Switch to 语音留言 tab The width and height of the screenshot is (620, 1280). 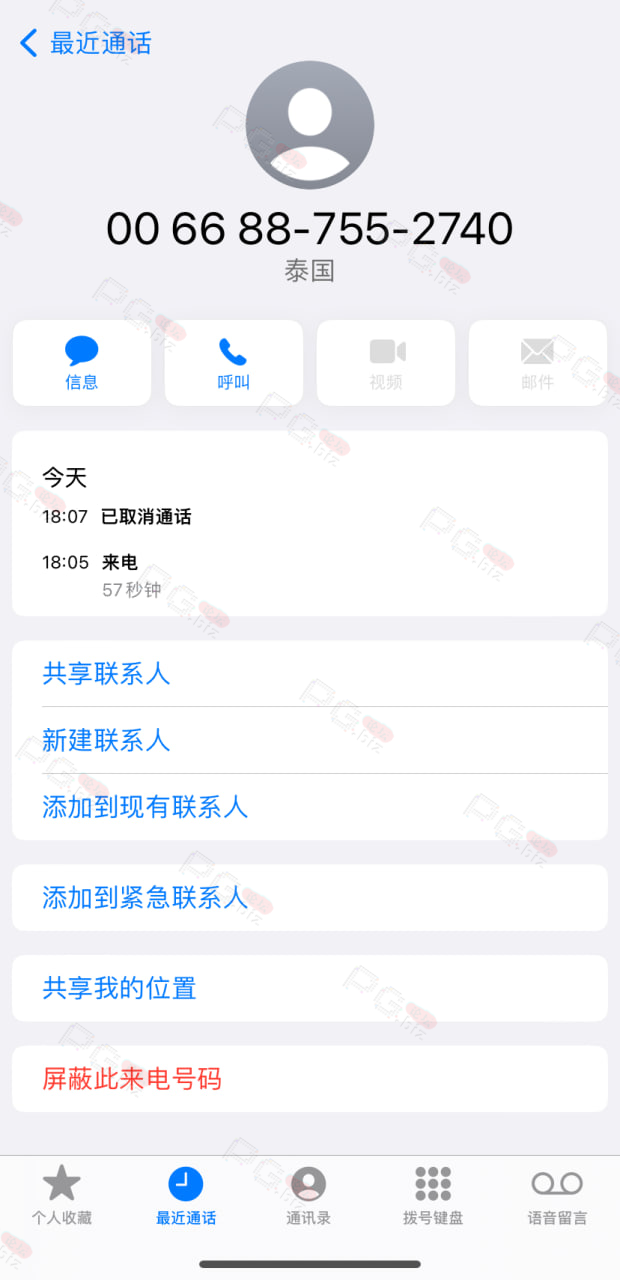pyautogui.click(x=557, y=1195)
